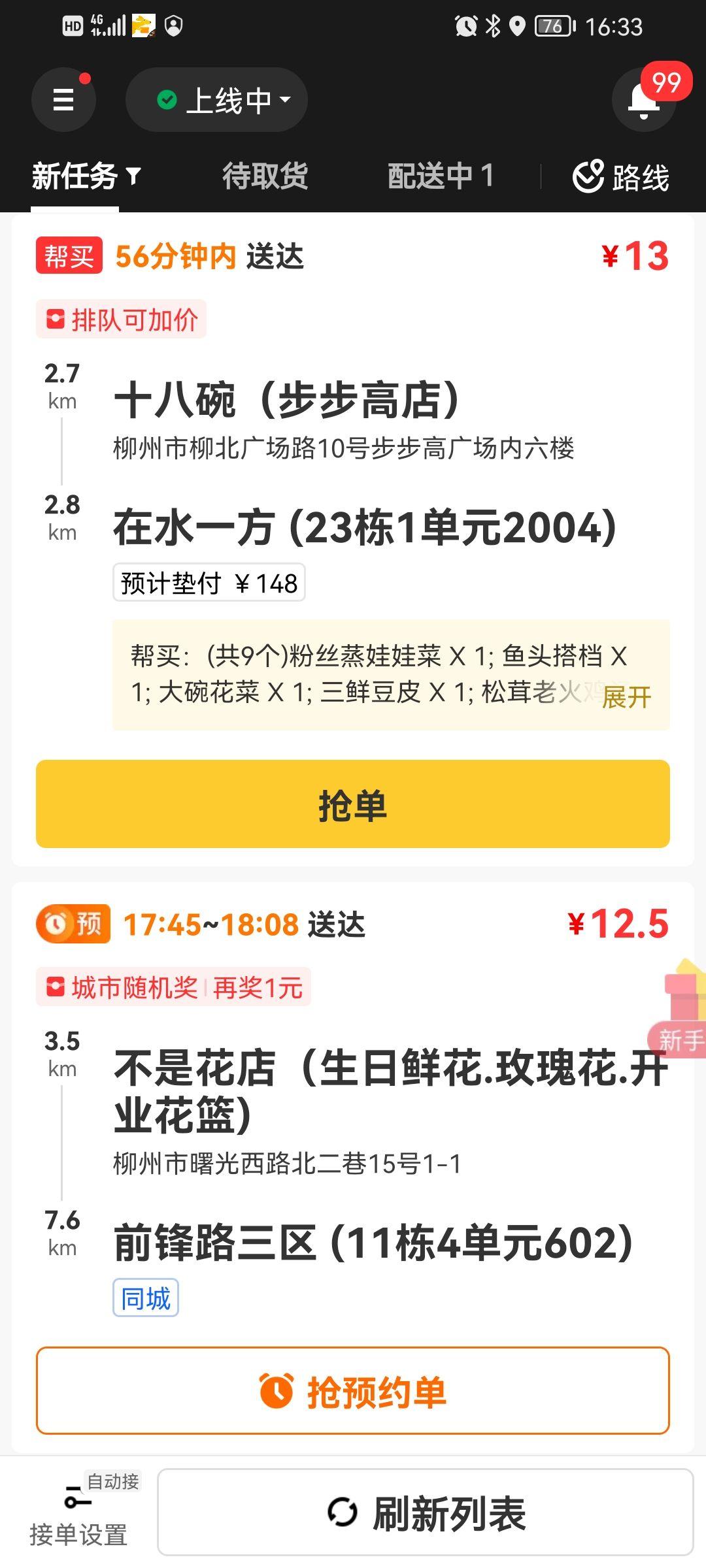Screen dimensions: 706x1568
Task: Expand the 帮买 item list with 展开
Action: click(x=626, y=697)
